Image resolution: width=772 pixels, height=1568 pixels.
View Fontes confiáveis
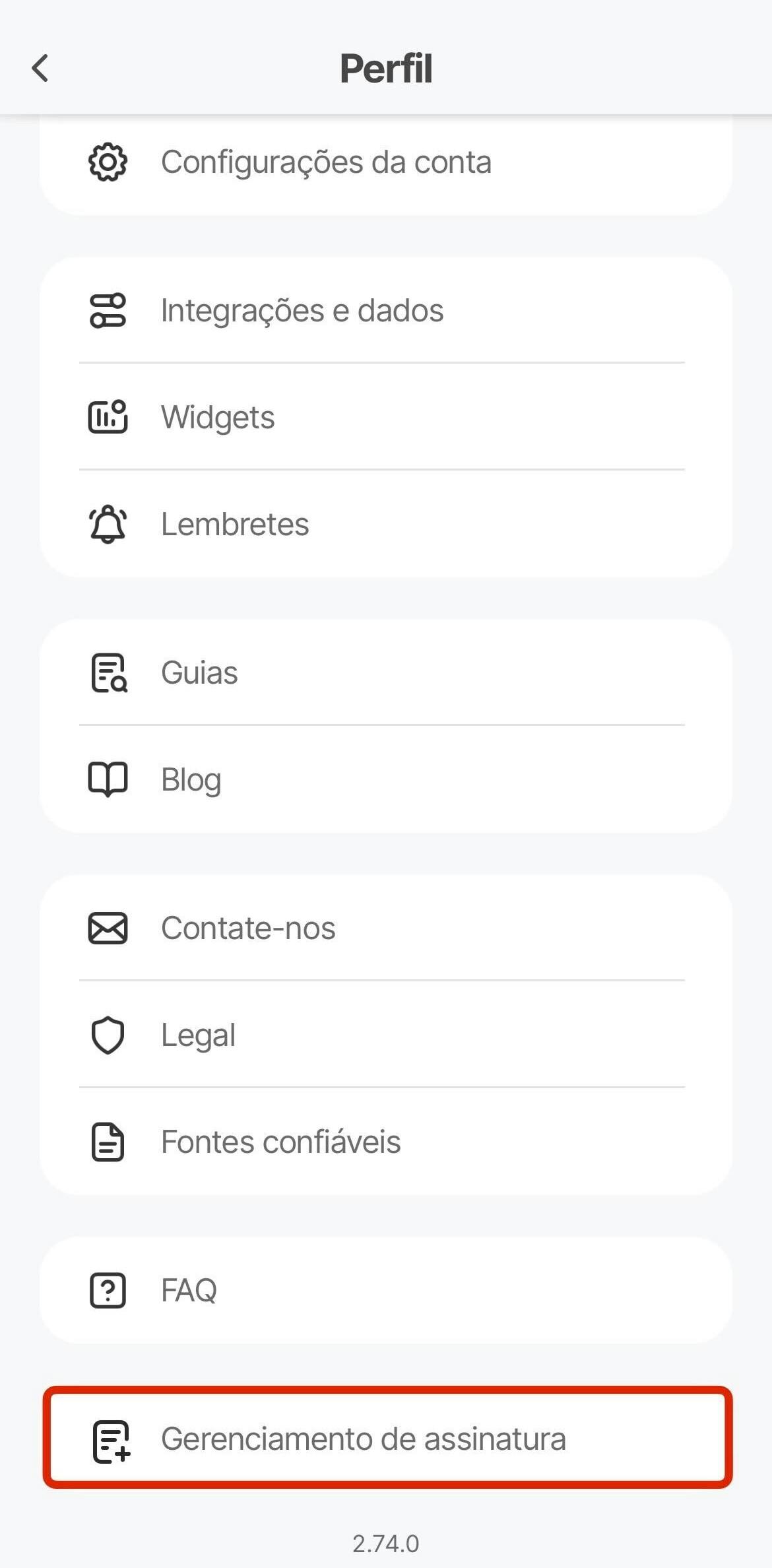click(x=280, y=1142)
